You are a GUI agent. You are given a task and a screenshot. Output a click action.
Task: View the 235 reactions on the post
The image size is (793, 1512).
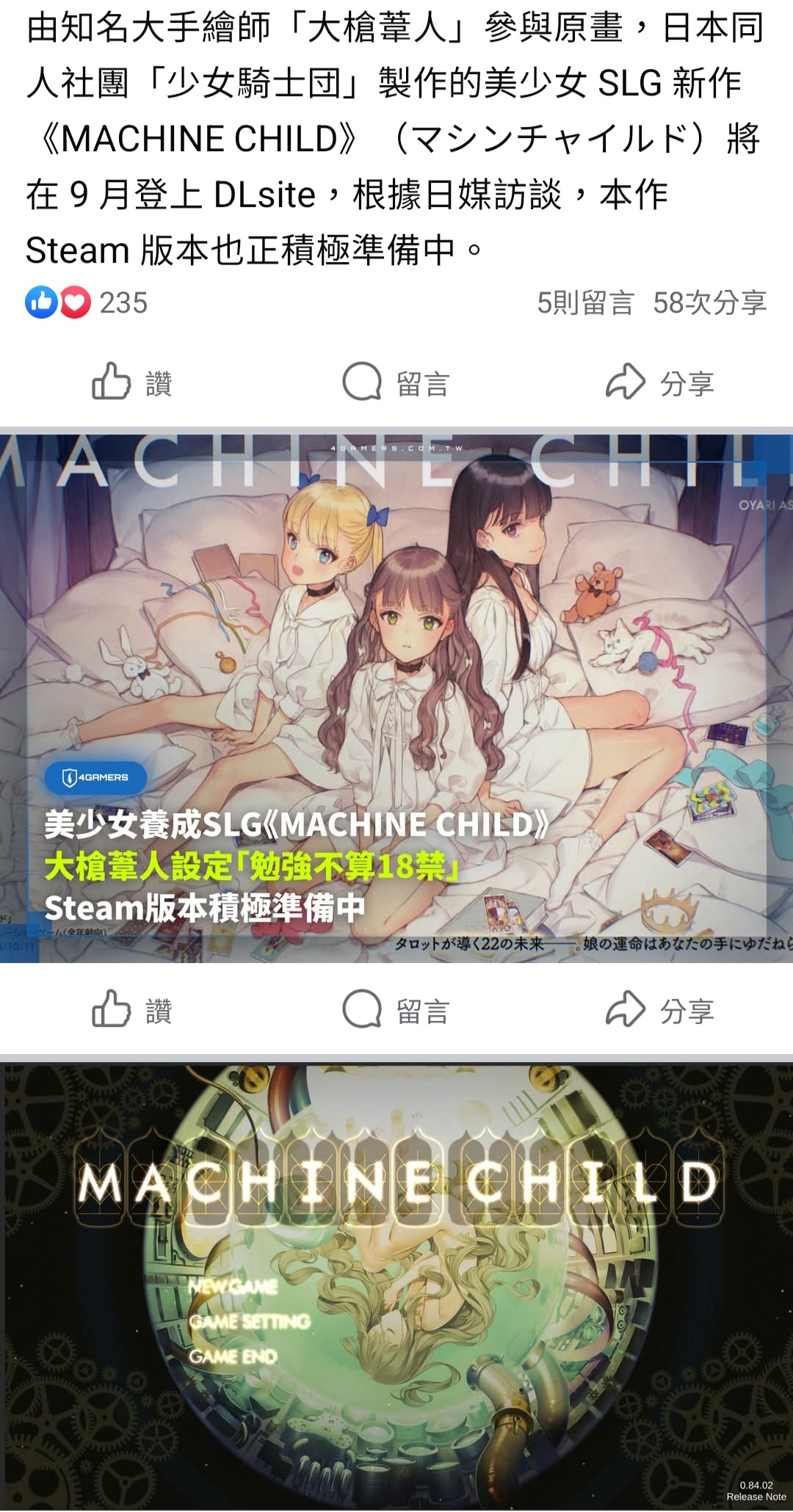[x=87, y=302]
